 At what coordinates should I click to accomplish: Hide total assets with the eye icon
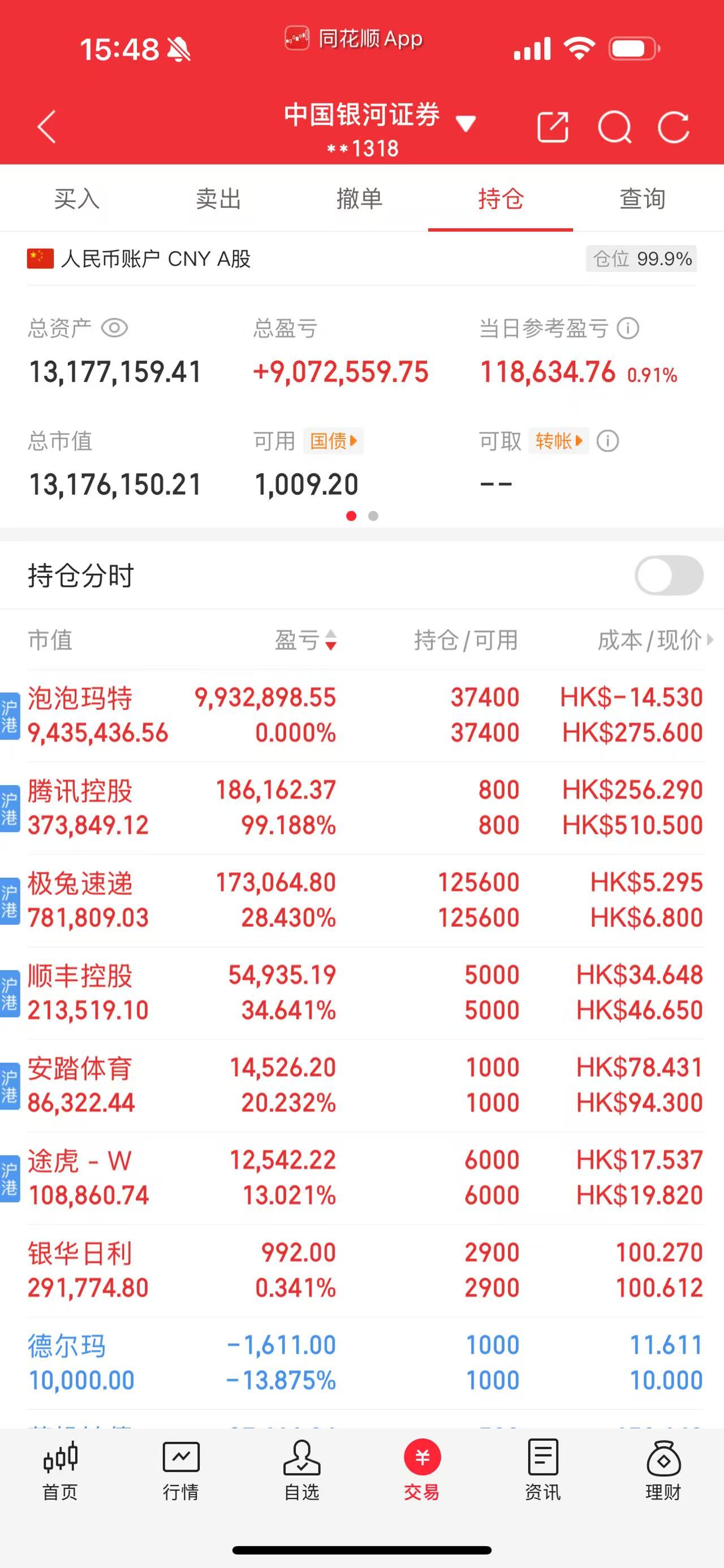[x=114, y=328]
